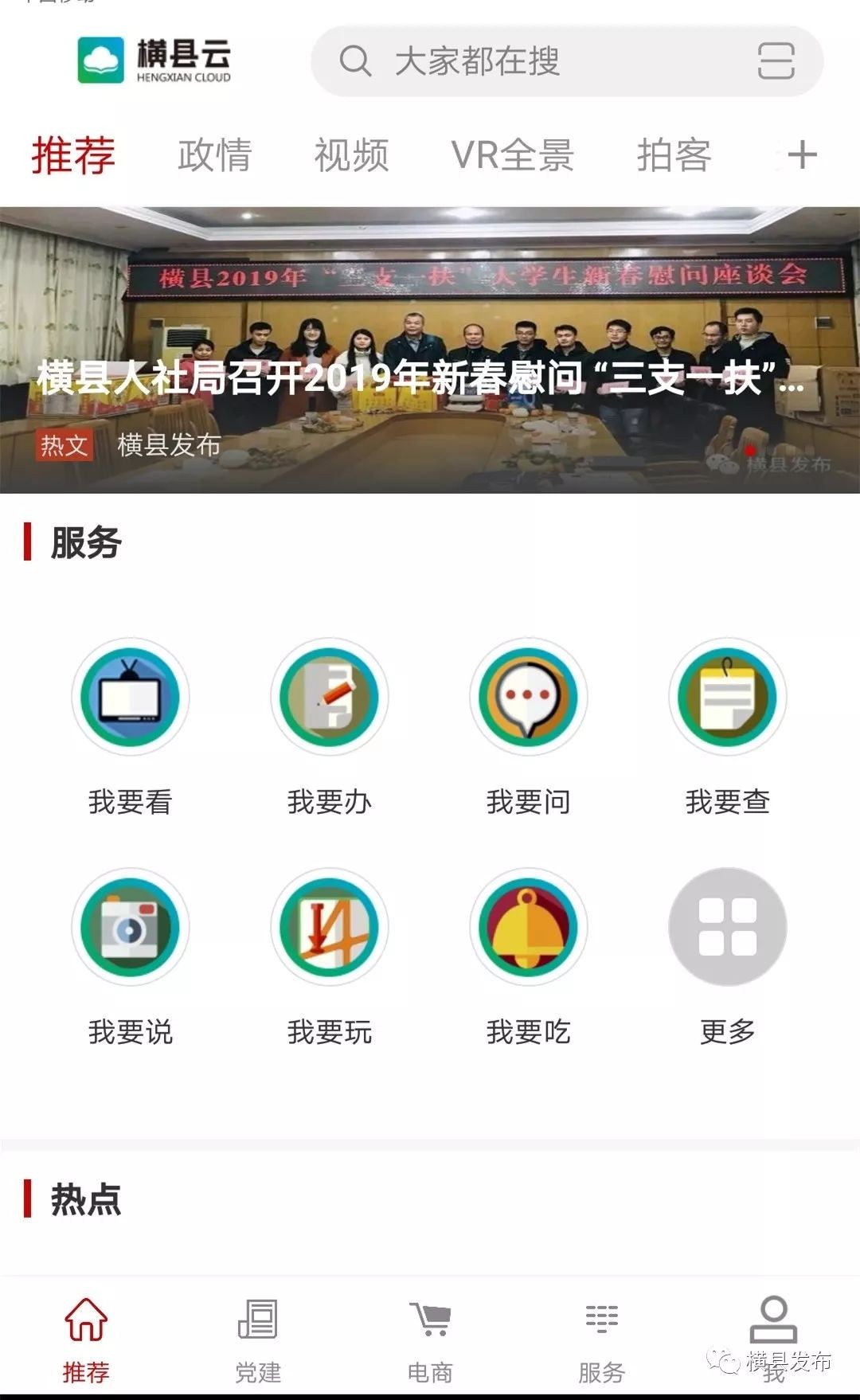Open the 我要吃 service
The width and height of the screenshot is (860, 1400).
[529, 927]
